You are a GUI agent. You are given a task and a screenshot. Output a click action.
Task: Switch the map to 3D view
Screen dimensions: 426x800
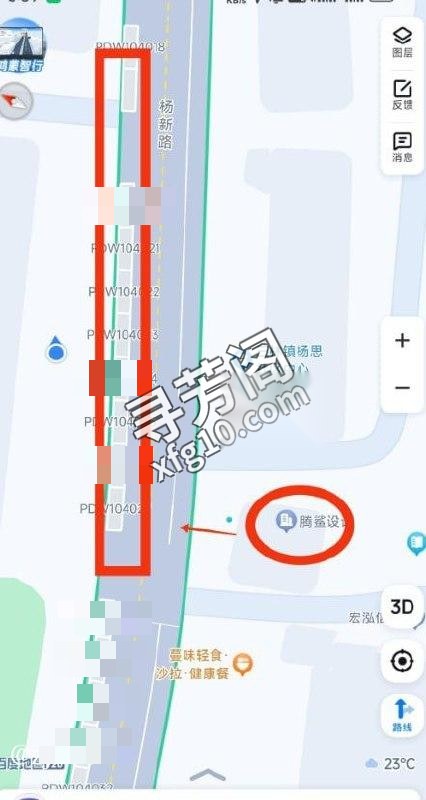tap(402, 607)
